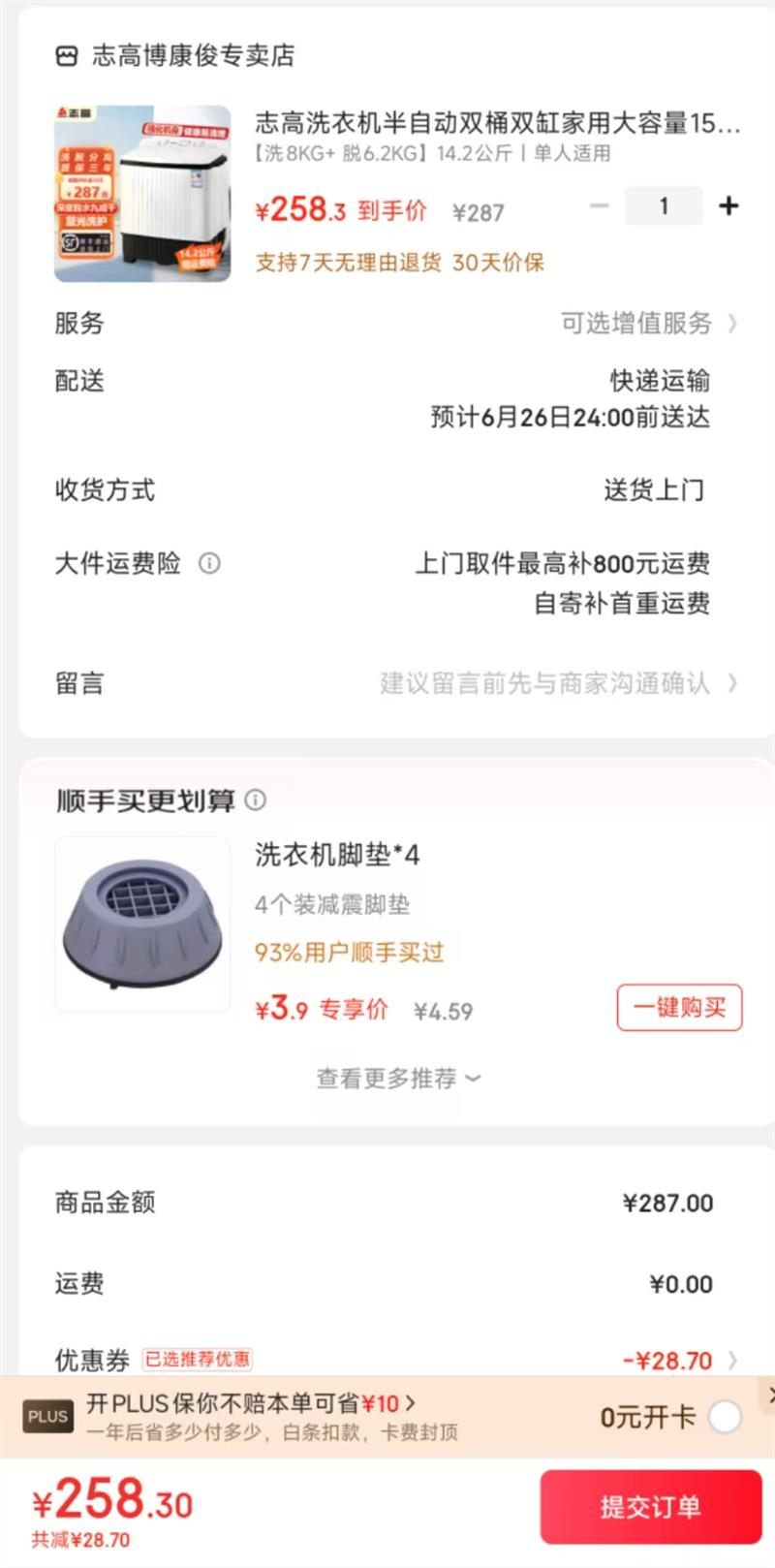Increase washing machine quantity with plus
775x1568 pixels.
[728, 205]
